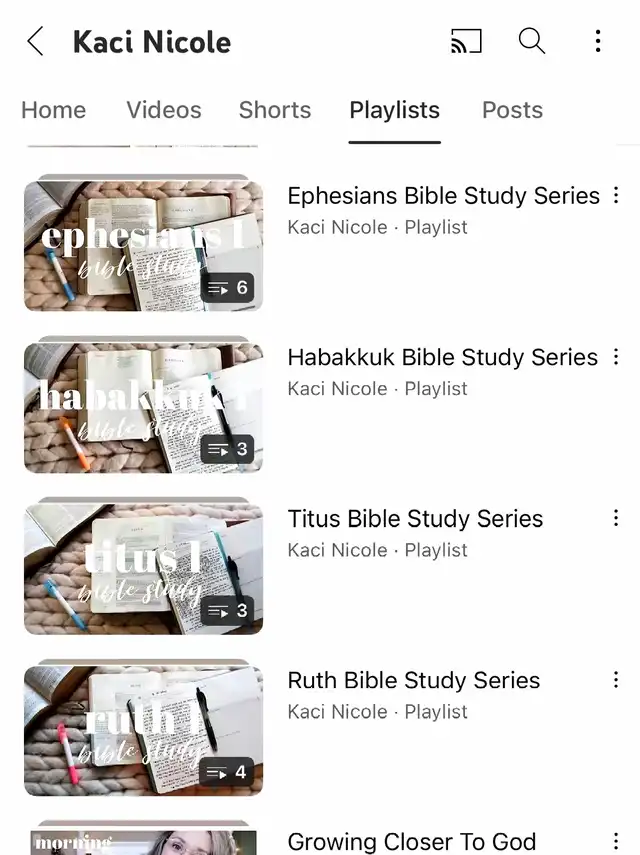The image size is (640, 855).
Task: Switch to the Videos tab
Action: (x=164, y=110)
